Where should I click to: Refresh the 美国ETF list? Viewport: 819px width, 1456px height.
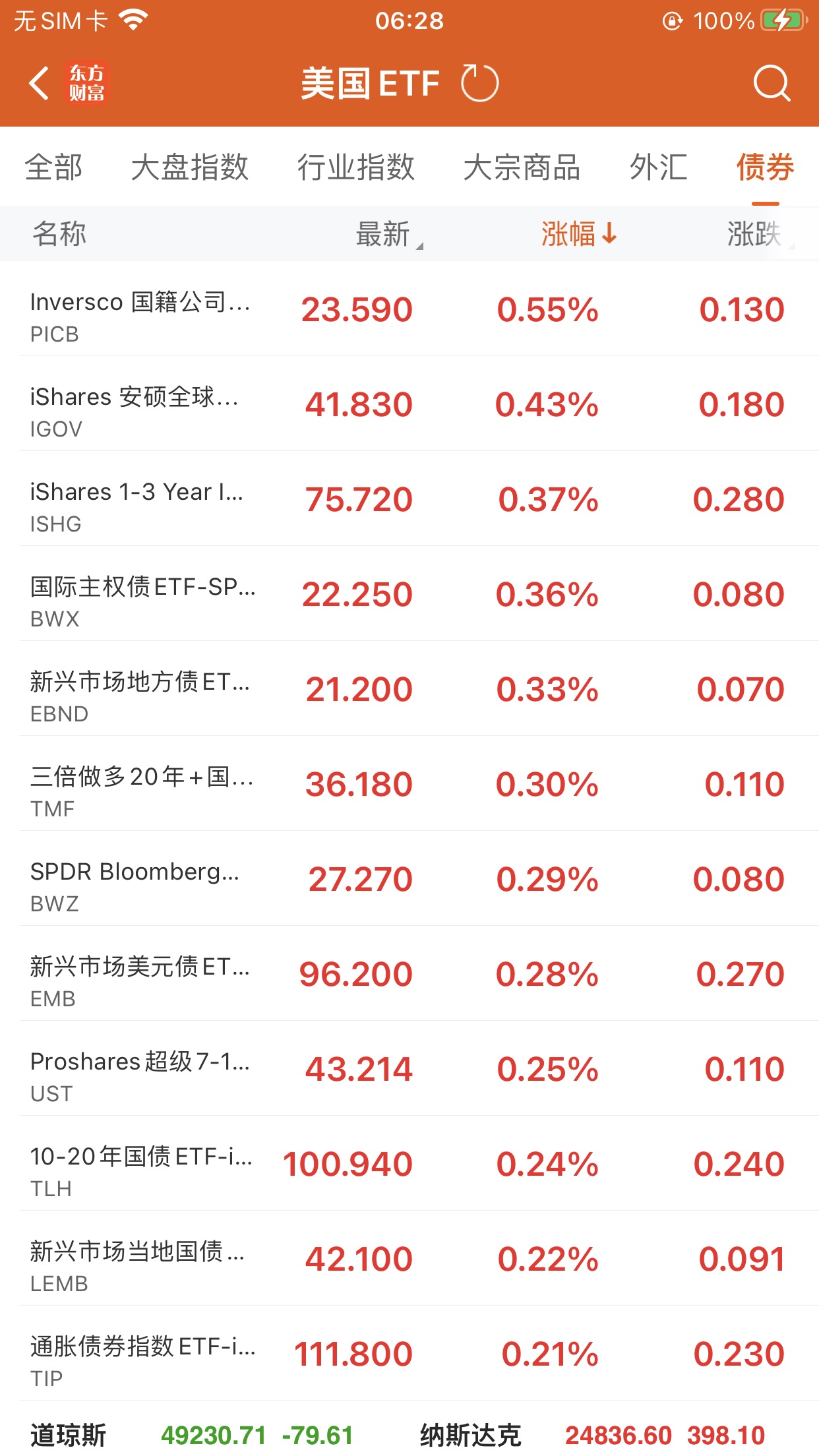479,84
